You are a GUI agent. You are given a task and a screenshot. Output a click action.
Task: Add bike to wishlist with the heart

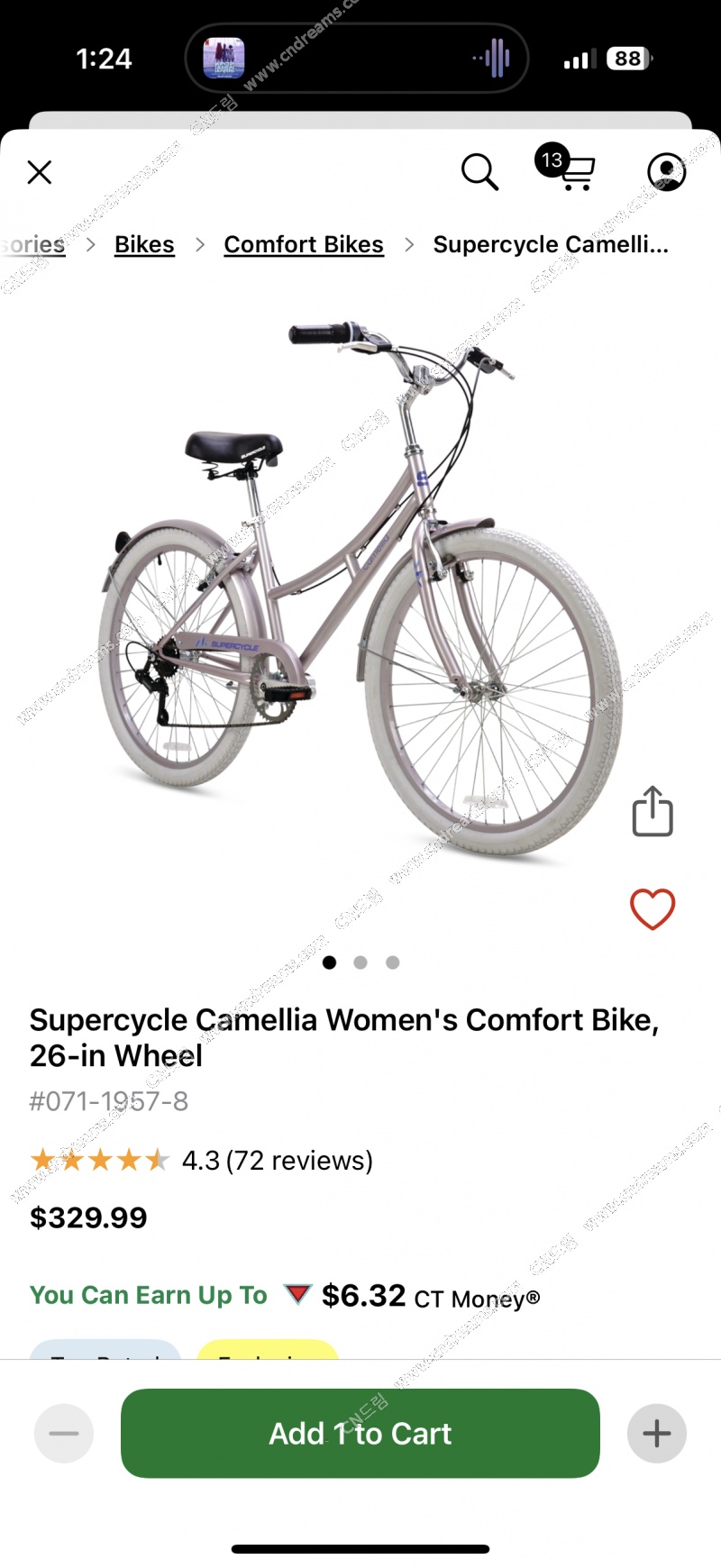(x=653, y=908)
